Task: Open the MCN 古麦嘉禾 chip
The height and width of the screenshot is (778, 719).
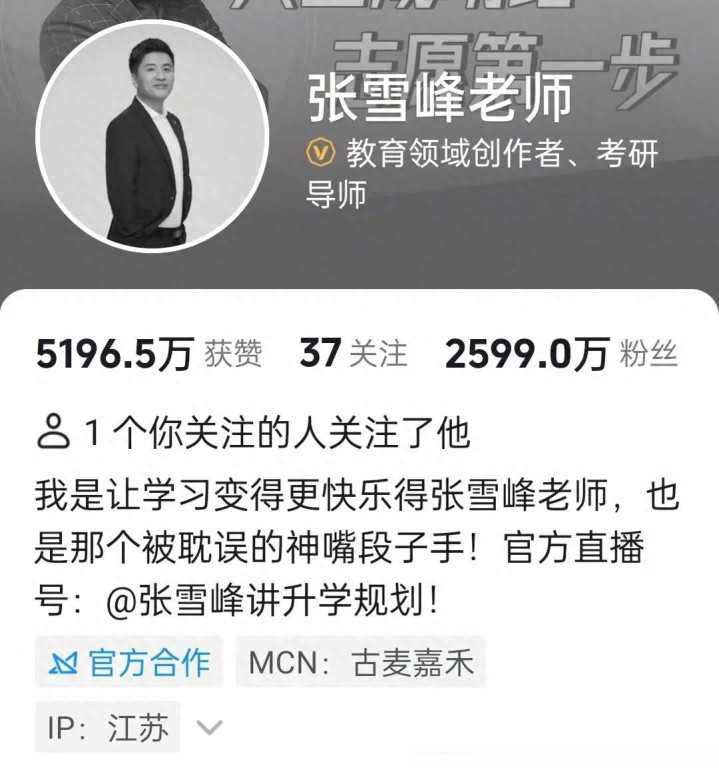Action: [x=360, y=662]
